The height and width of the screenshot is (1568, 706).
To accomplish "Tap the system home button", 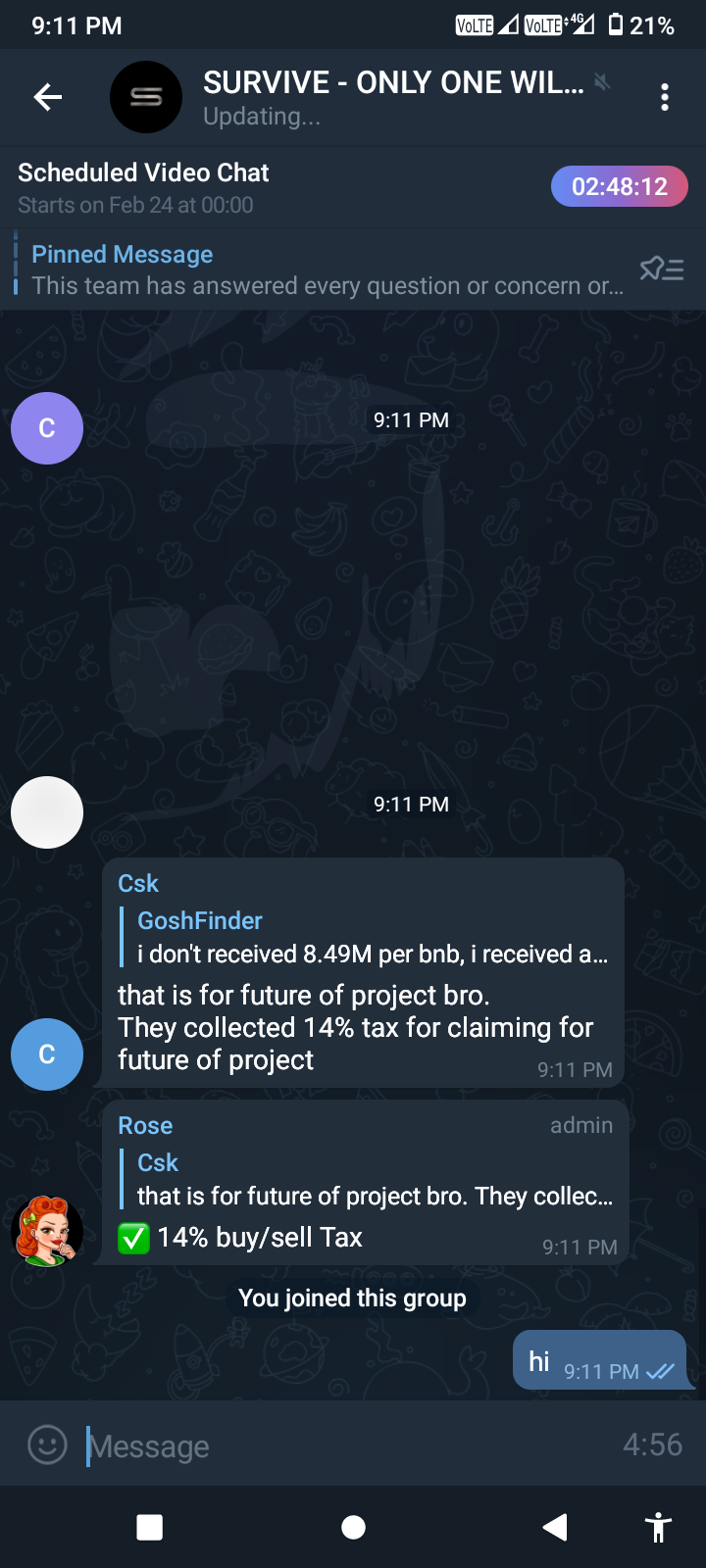I will coord(353,1527).
